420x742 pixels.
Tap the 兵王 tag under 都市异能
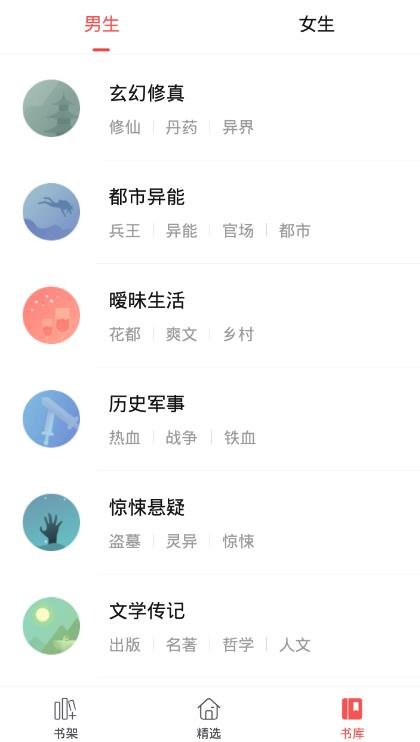[125, 231]
